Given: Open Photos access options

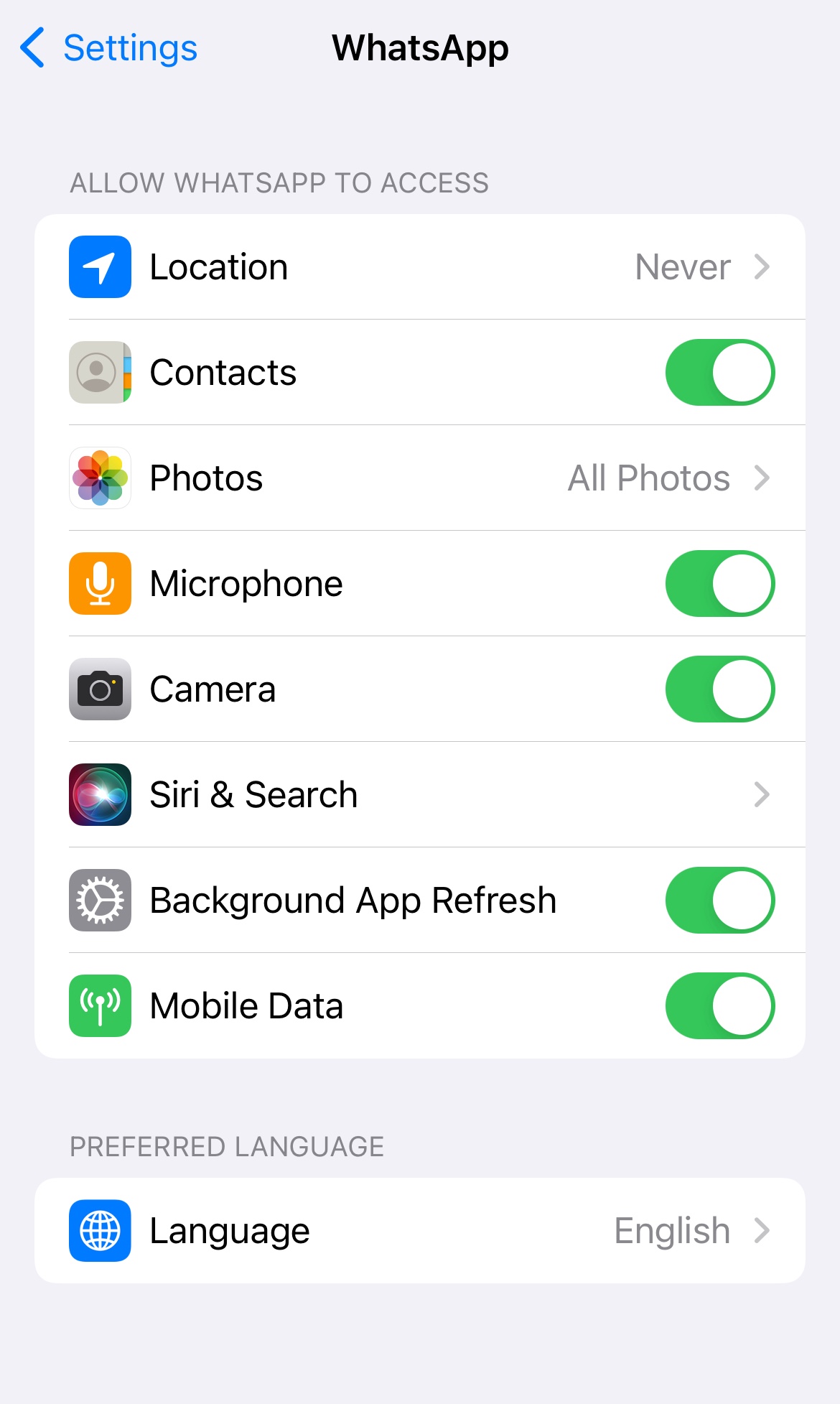Looking at the screenshot, I should coord(419,478).
